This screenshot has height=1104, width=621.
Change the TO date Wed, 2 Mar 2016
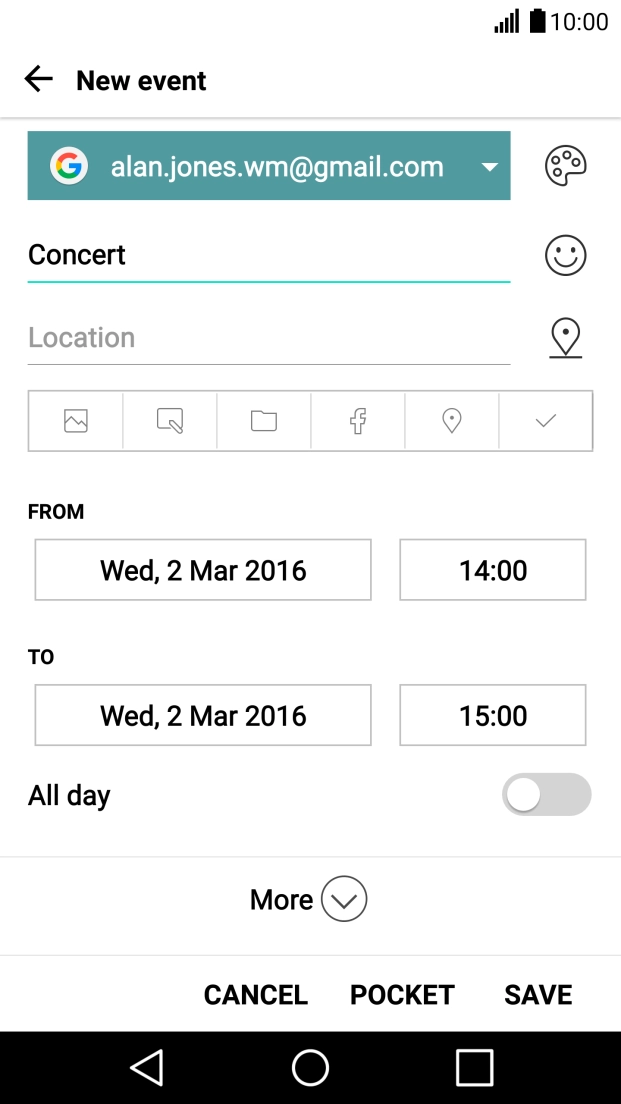click(203, 715)
